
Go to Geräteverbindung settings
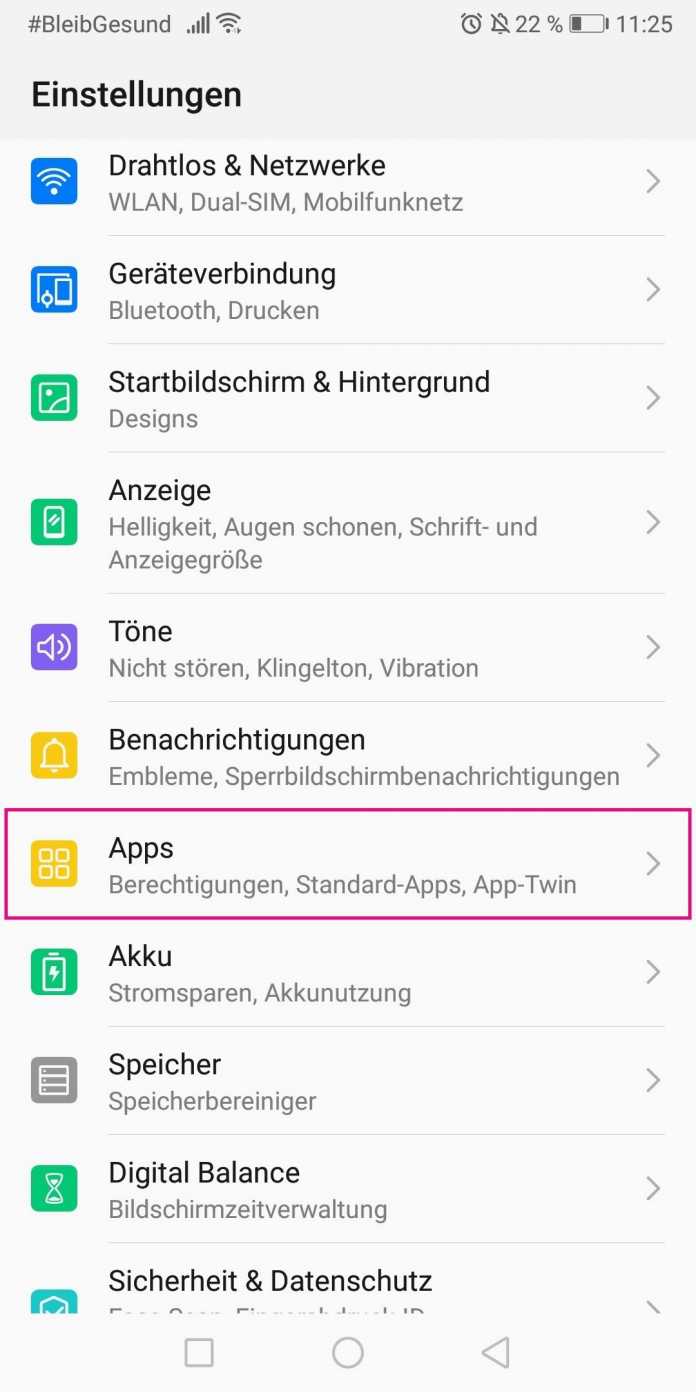(x=347, y=290)
